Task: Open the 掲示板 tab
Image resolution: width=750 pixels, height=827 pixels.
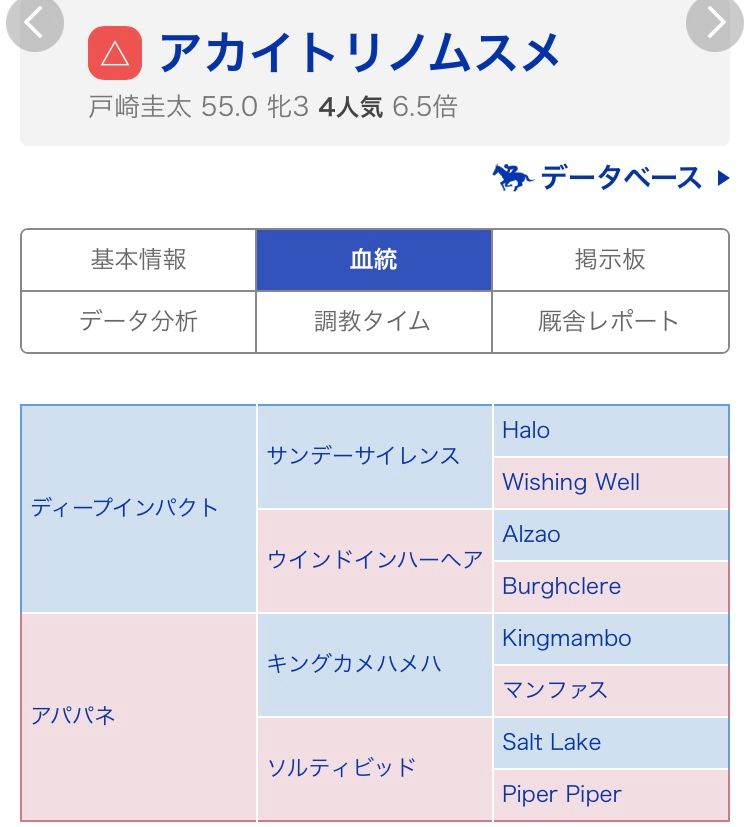Action: point(610,260)
